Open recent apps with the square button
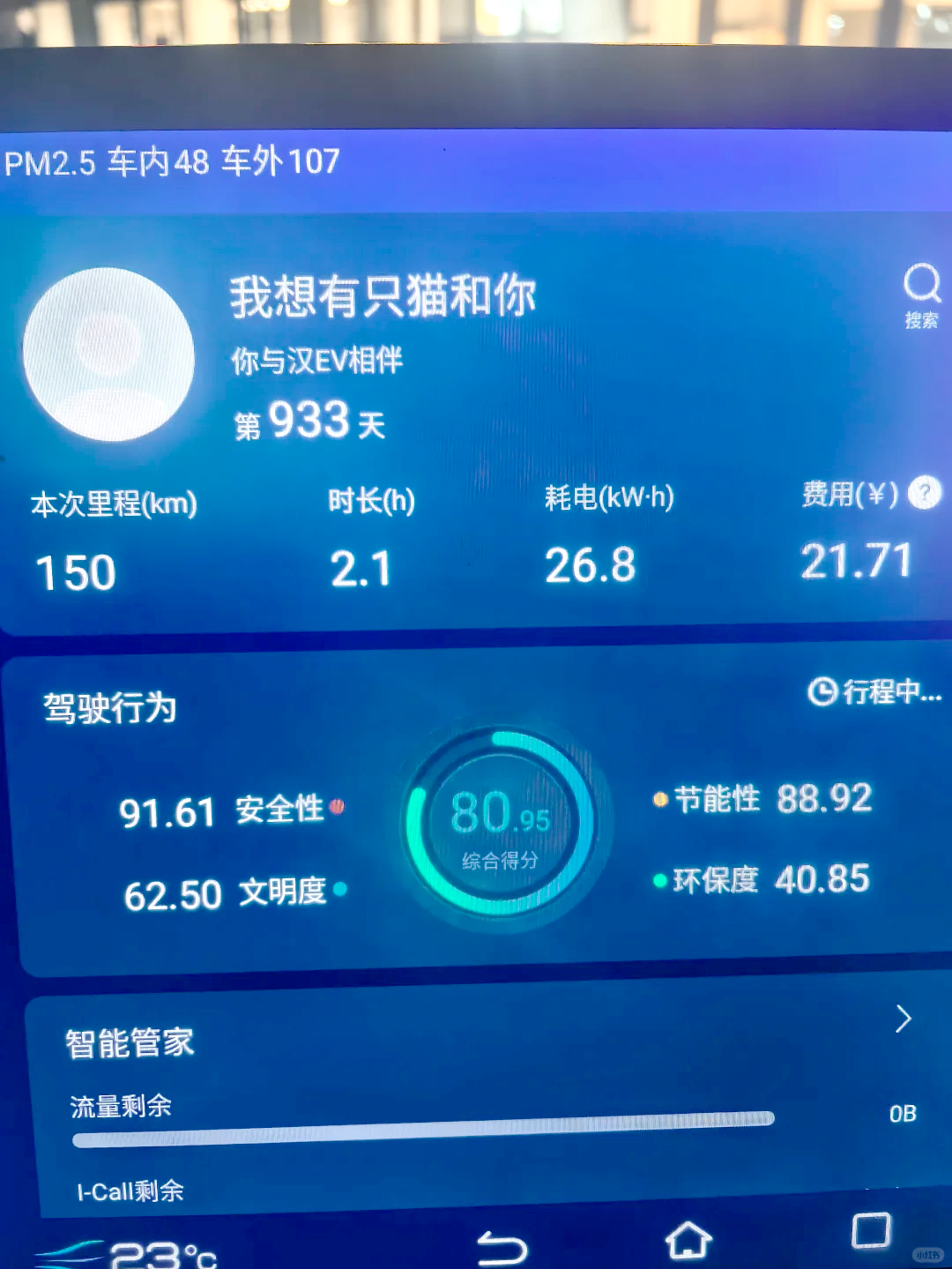Viewport: 952px width, 1269px height. click(x=871, y=1230)
